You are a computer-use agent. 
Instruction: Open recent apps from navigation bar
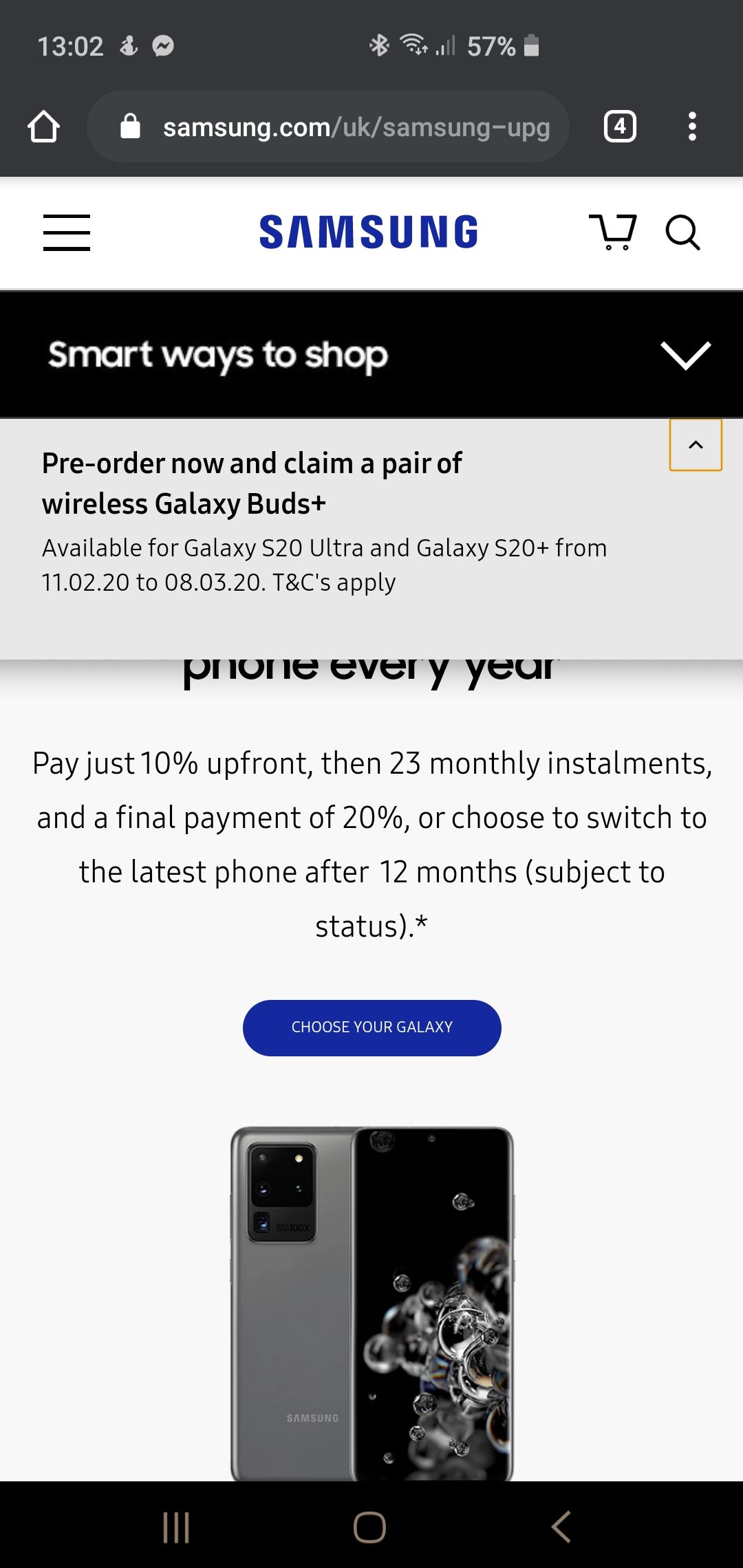tap(176, 1527)
